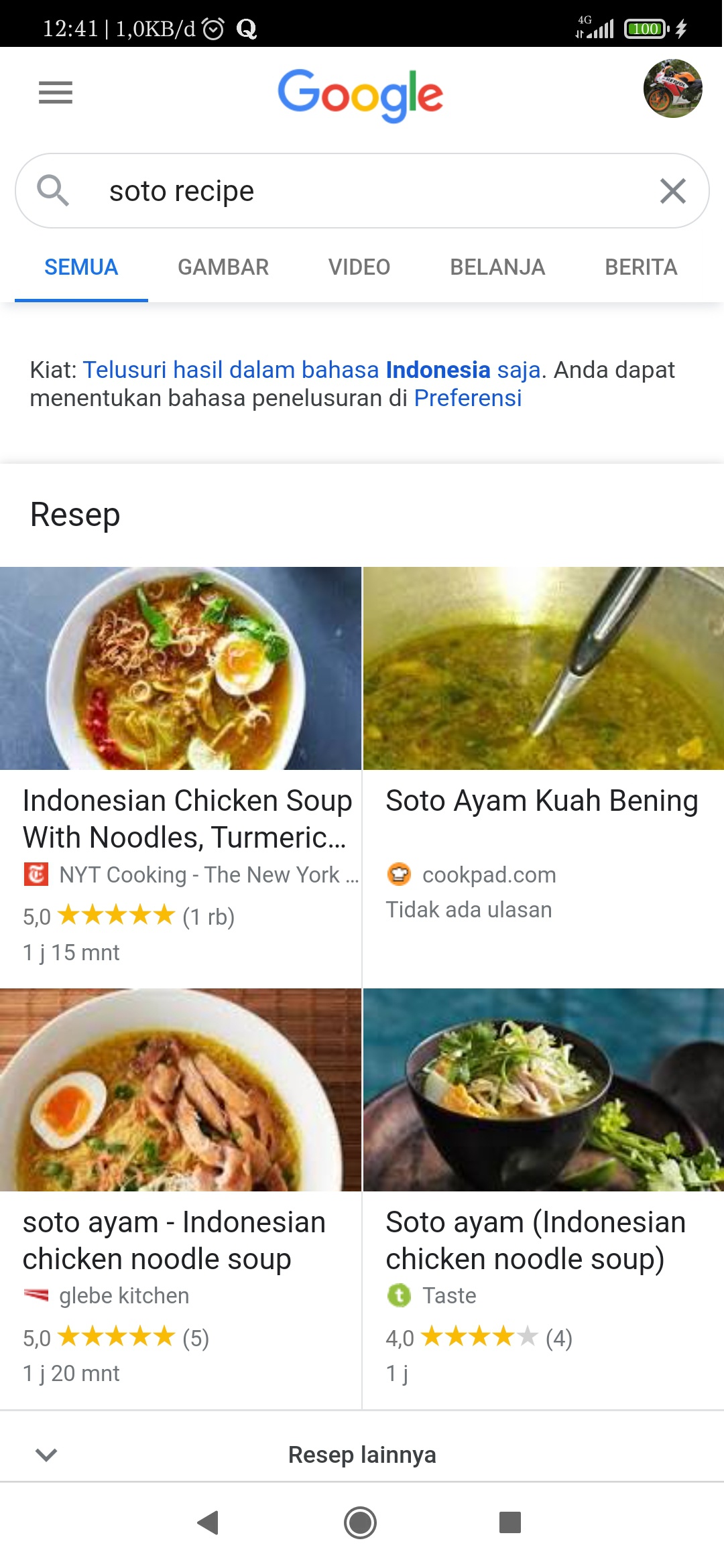Expand Resep lainnya for more recipes
Image resolution: width=724 pixels, height=1568 pixels.
click(362, 1455)
